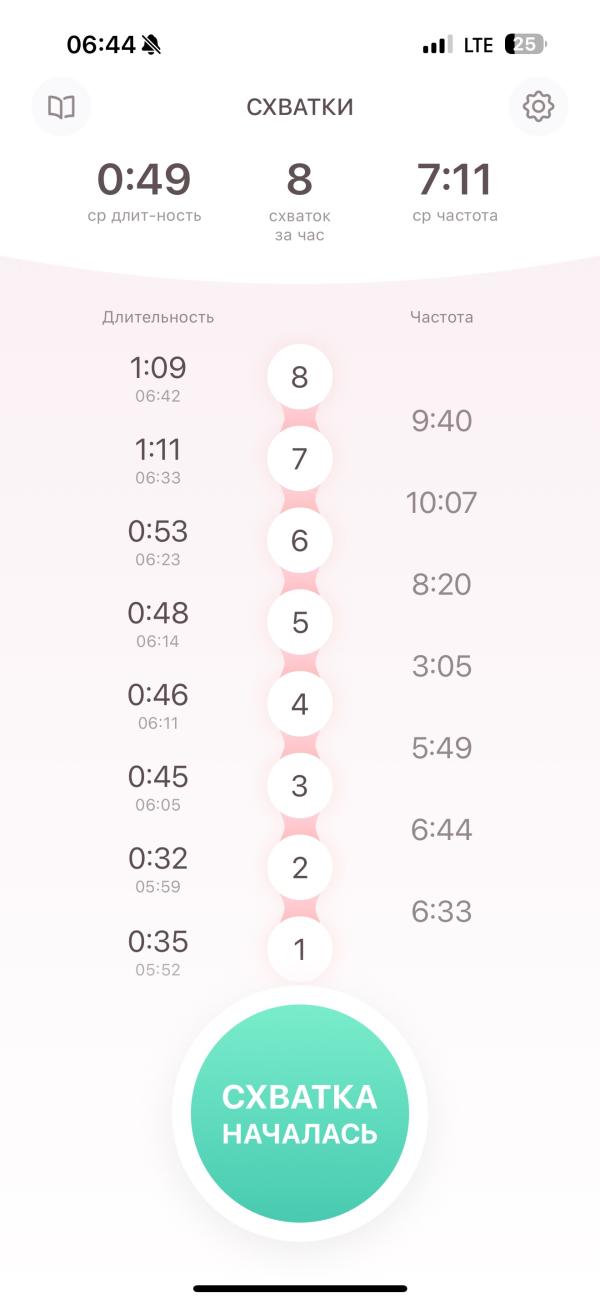Open the book guide icon

[x=61, y=107]
